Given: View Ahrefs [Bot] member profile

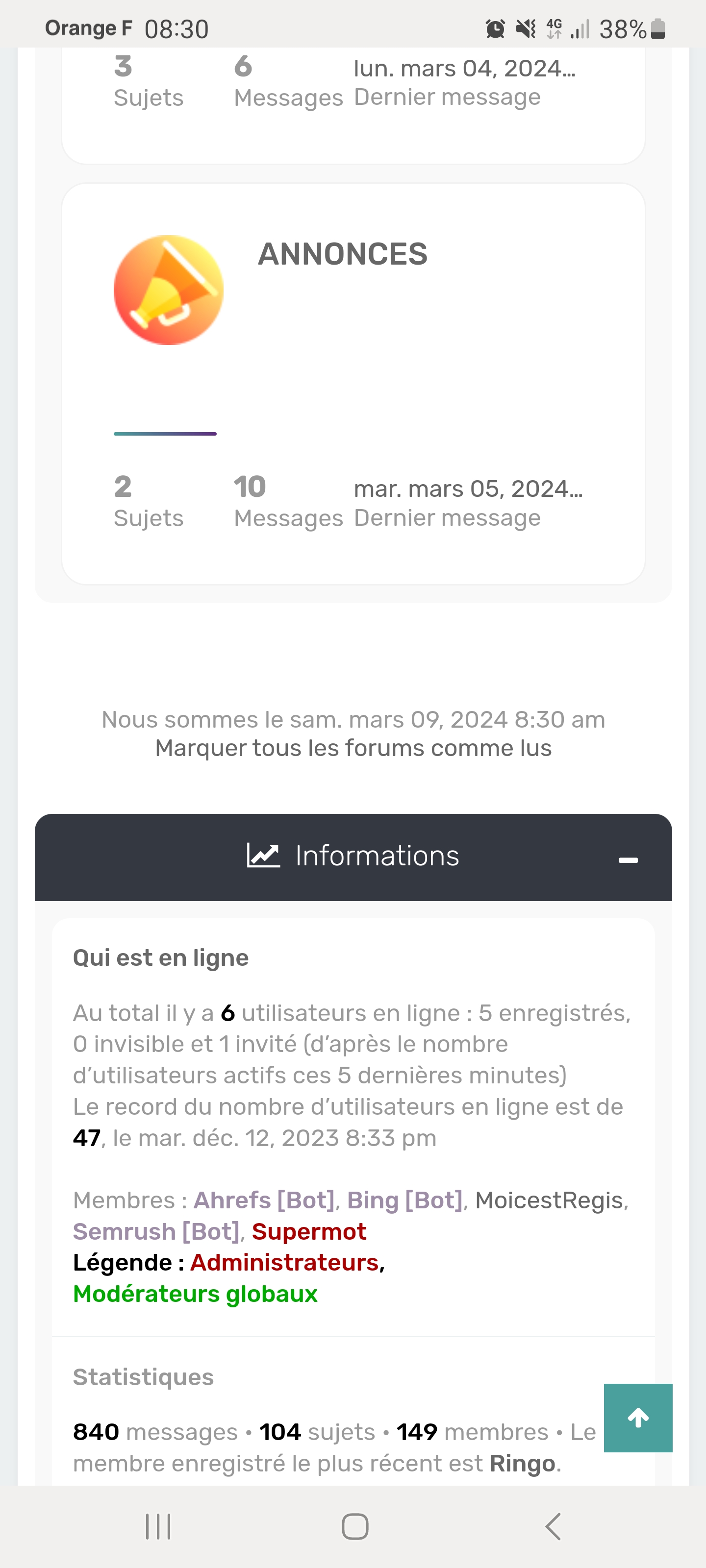Looking at the screenshot, I should coord(264,1200).
